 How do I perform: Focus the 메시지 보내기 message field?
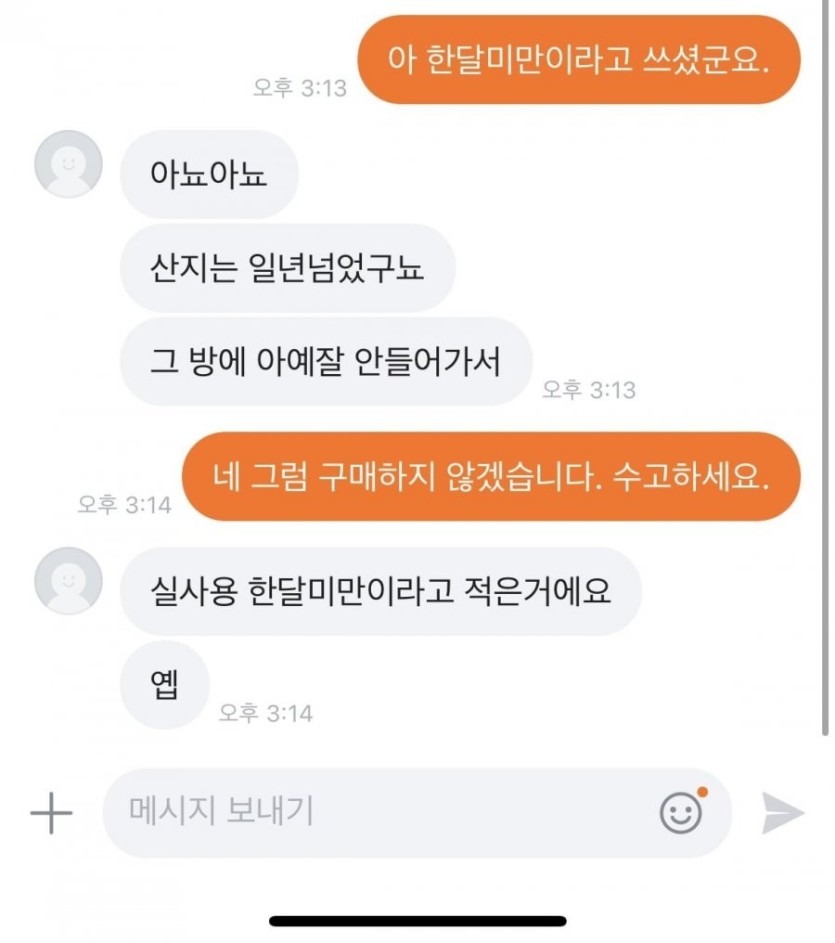[x=380, y=812]
